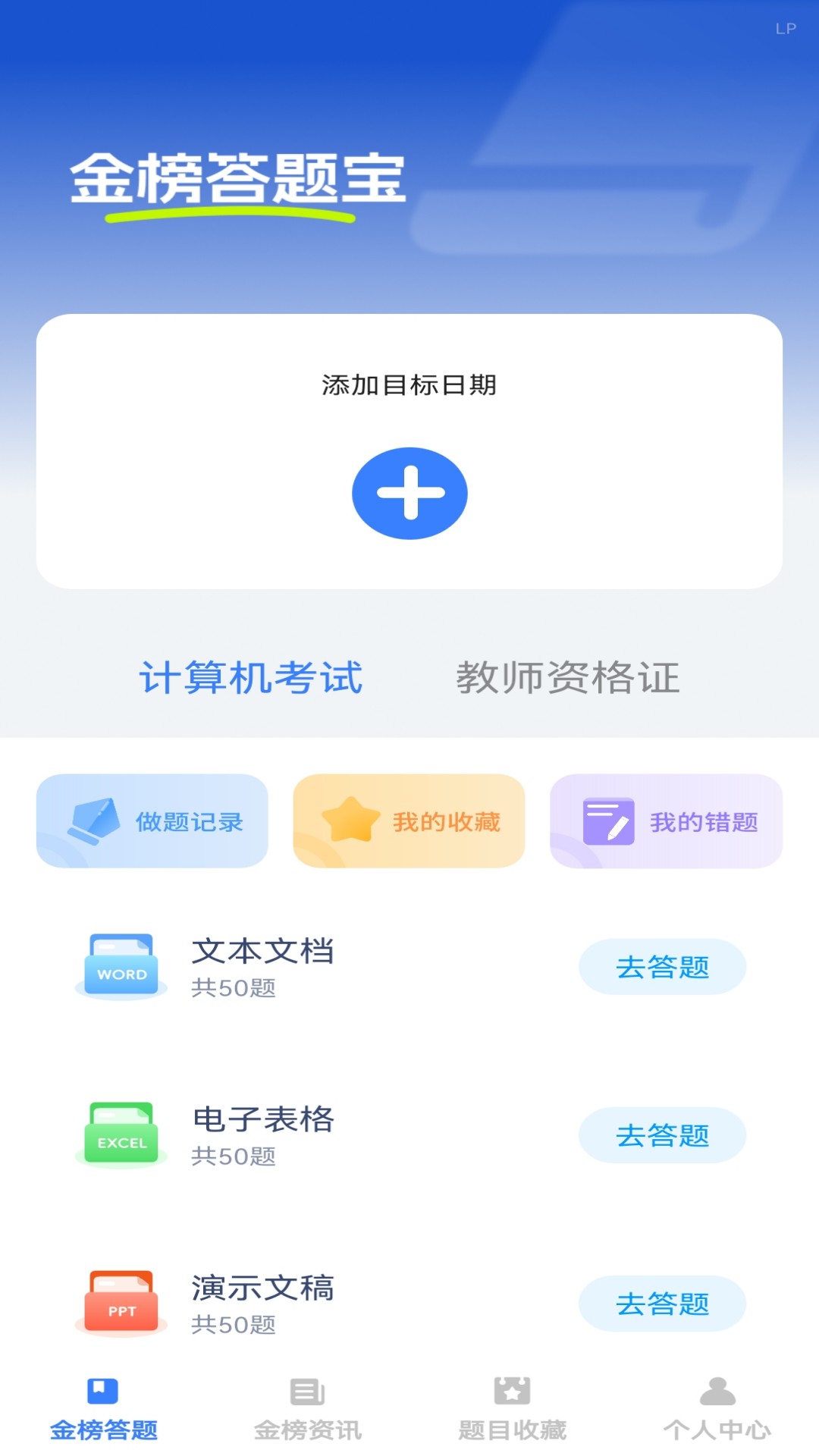Tap the PPT presentation icon beside 演示文稿

[118, 1302]
